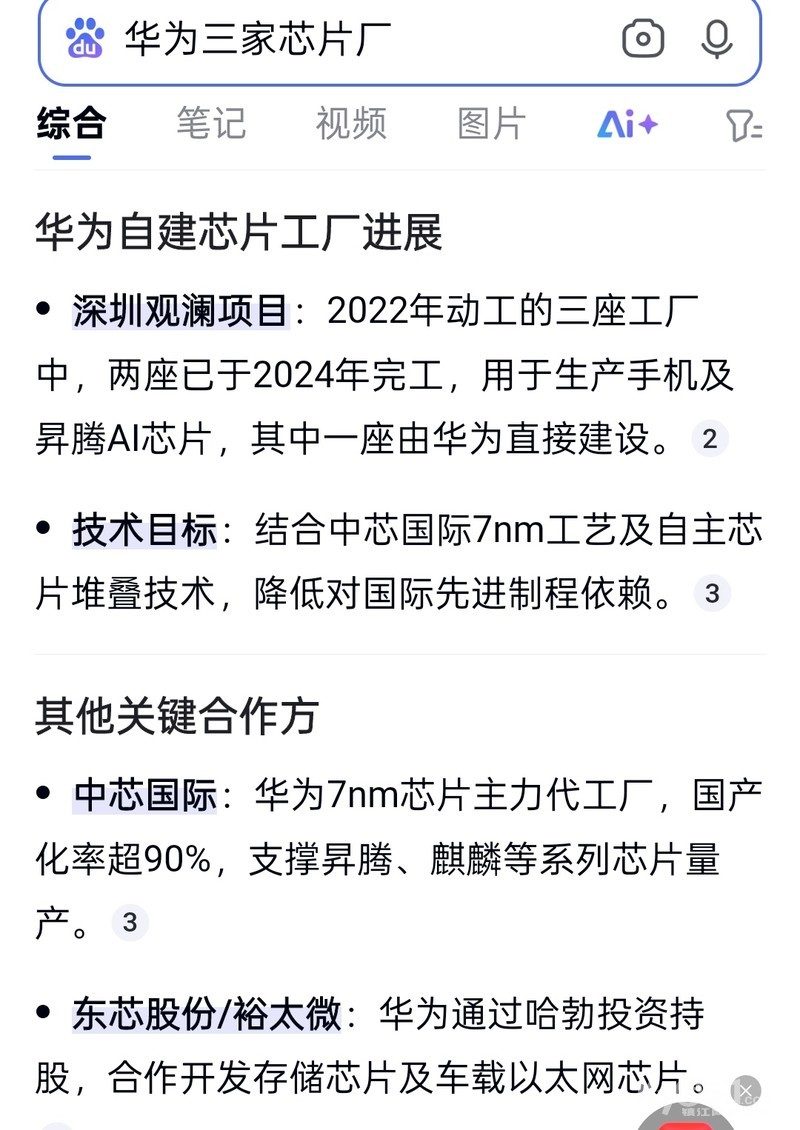Select the 综合 tab
Screen dimensions: 800x1130
[71, 123]
